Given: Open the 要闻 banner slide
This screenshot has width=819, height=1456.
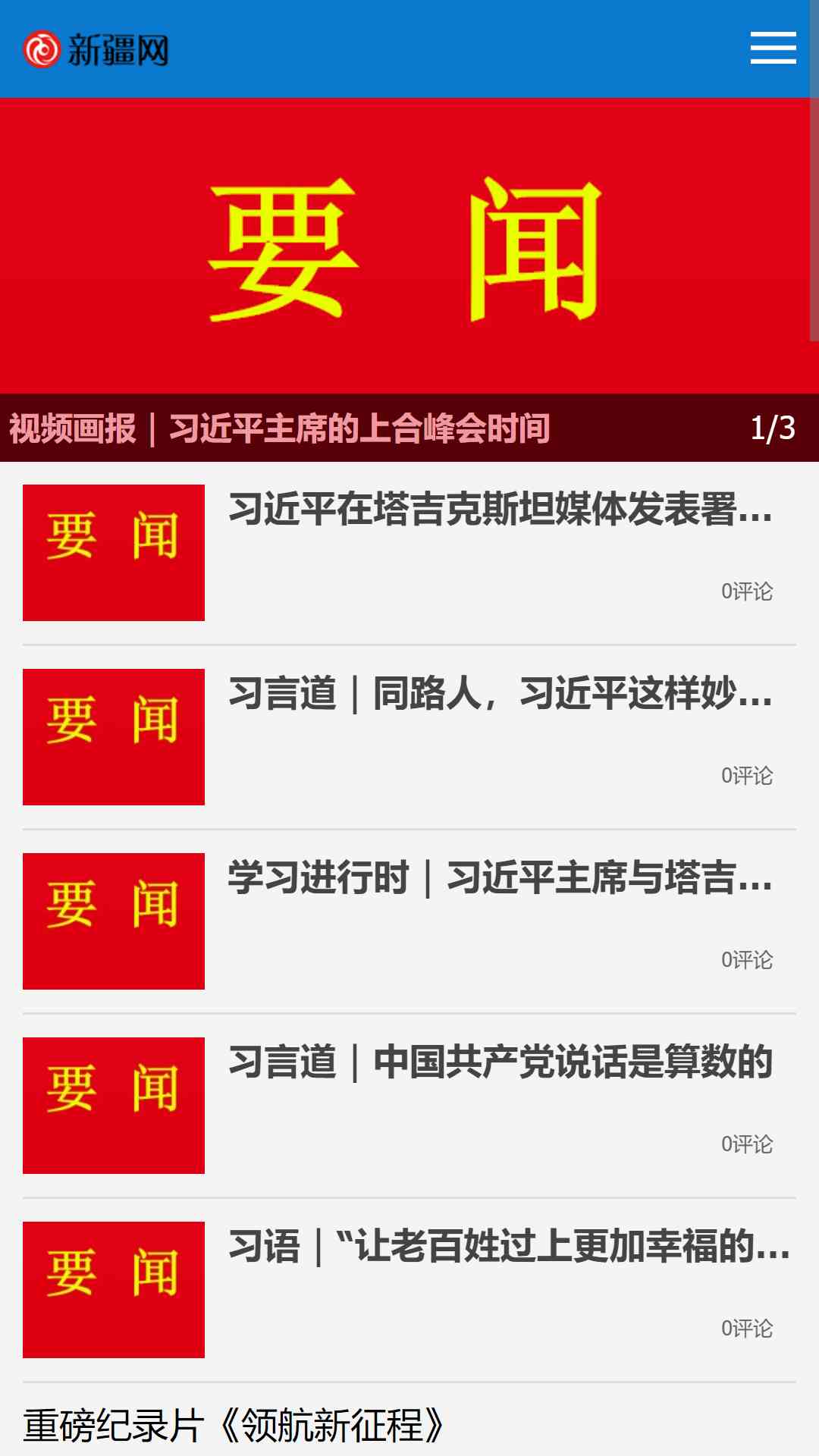Looking at the screenshot, I should (409, 246).
